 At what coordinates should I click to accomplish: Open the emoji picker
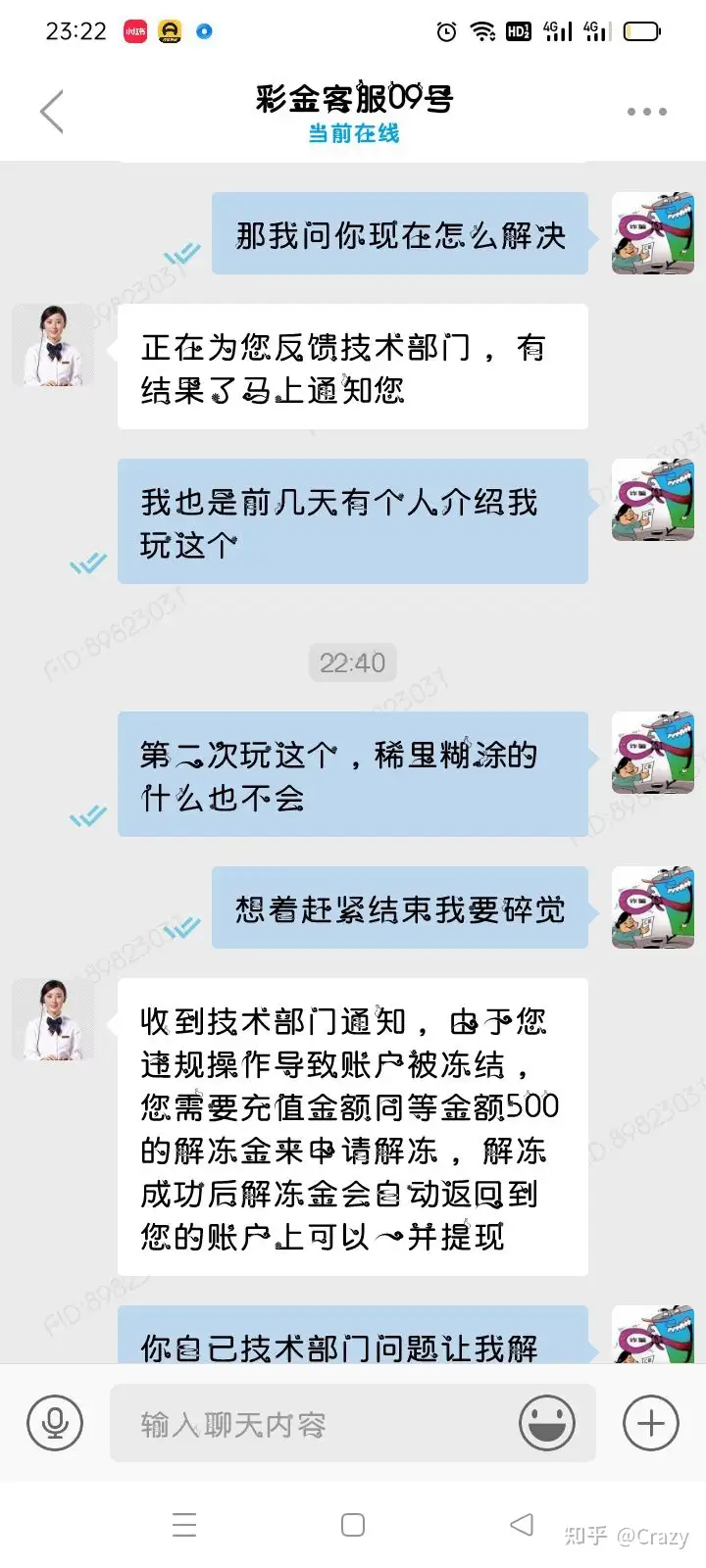coord(547,1423)
